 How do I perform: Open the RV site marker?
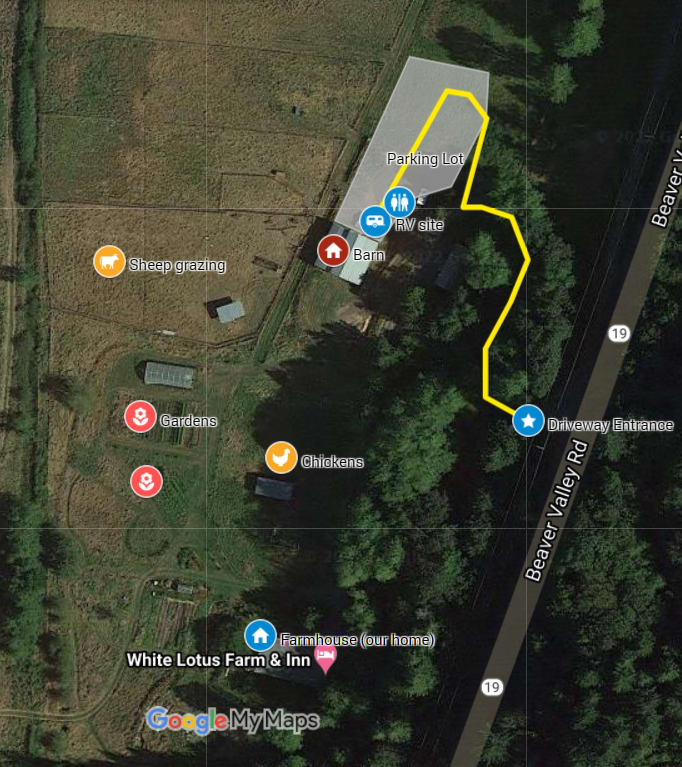tap(375, 221)
